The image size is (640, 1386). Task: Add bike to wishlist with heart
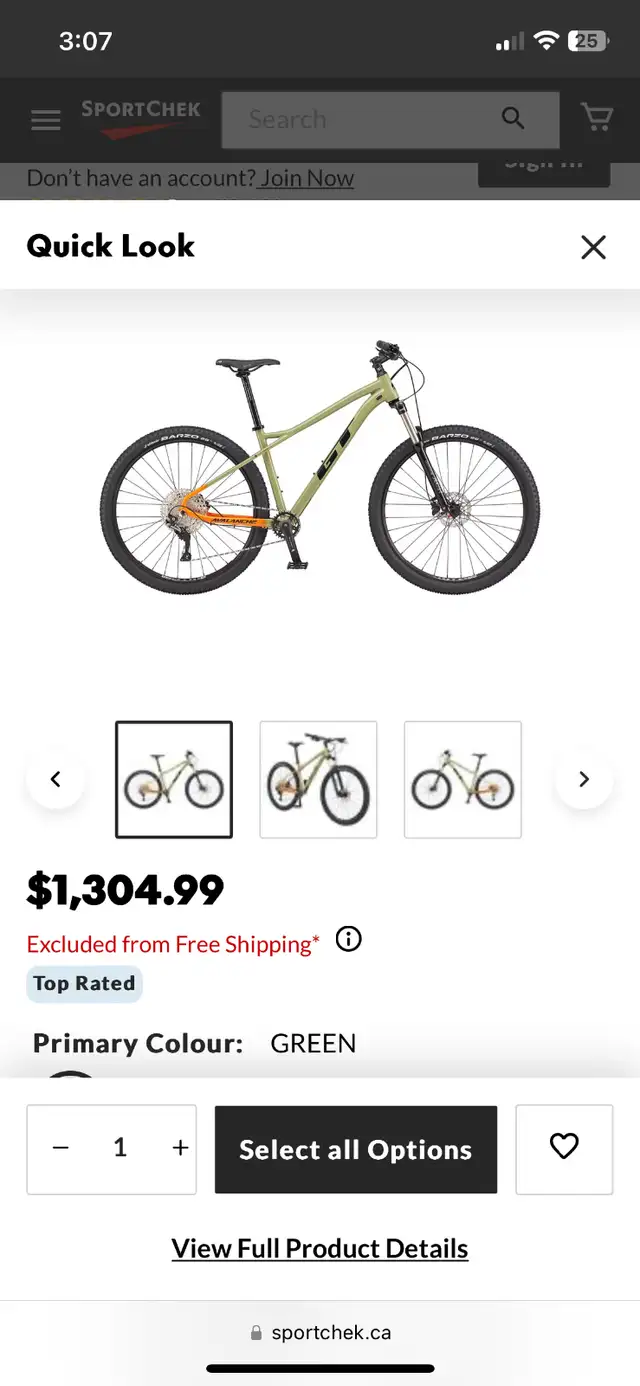click(x=564, y=1149)
